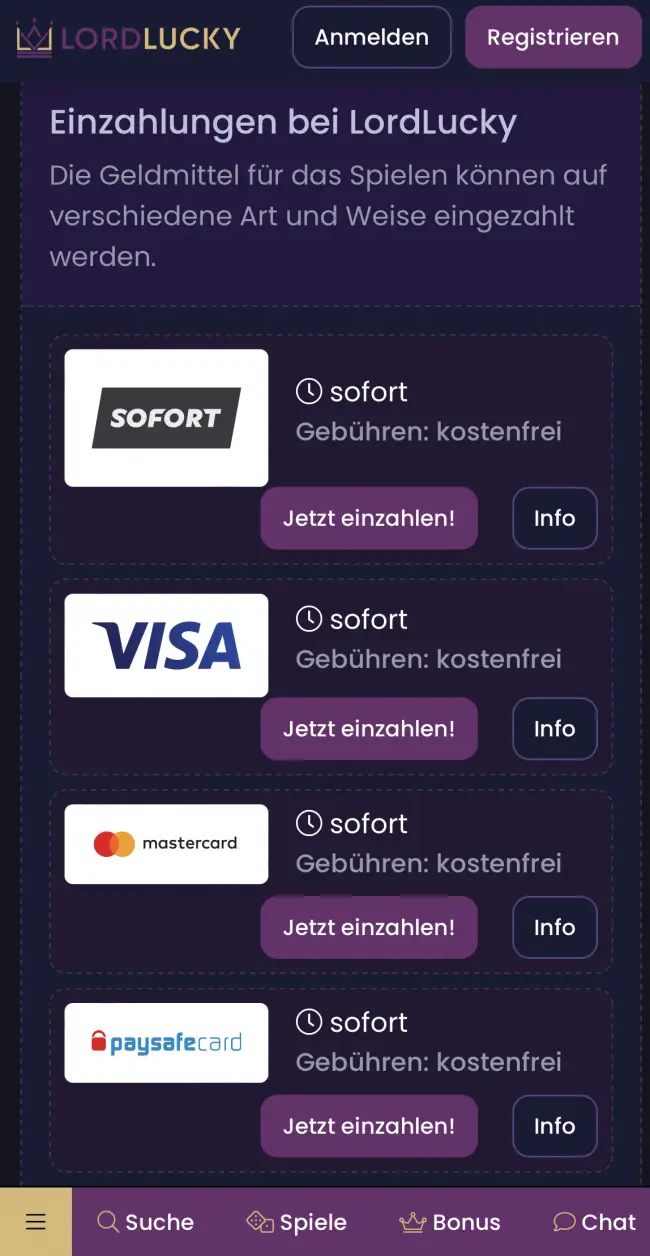Deposit using paysafecard
This screenshot has height=1256, width=650.
(x=368, y=1126)
